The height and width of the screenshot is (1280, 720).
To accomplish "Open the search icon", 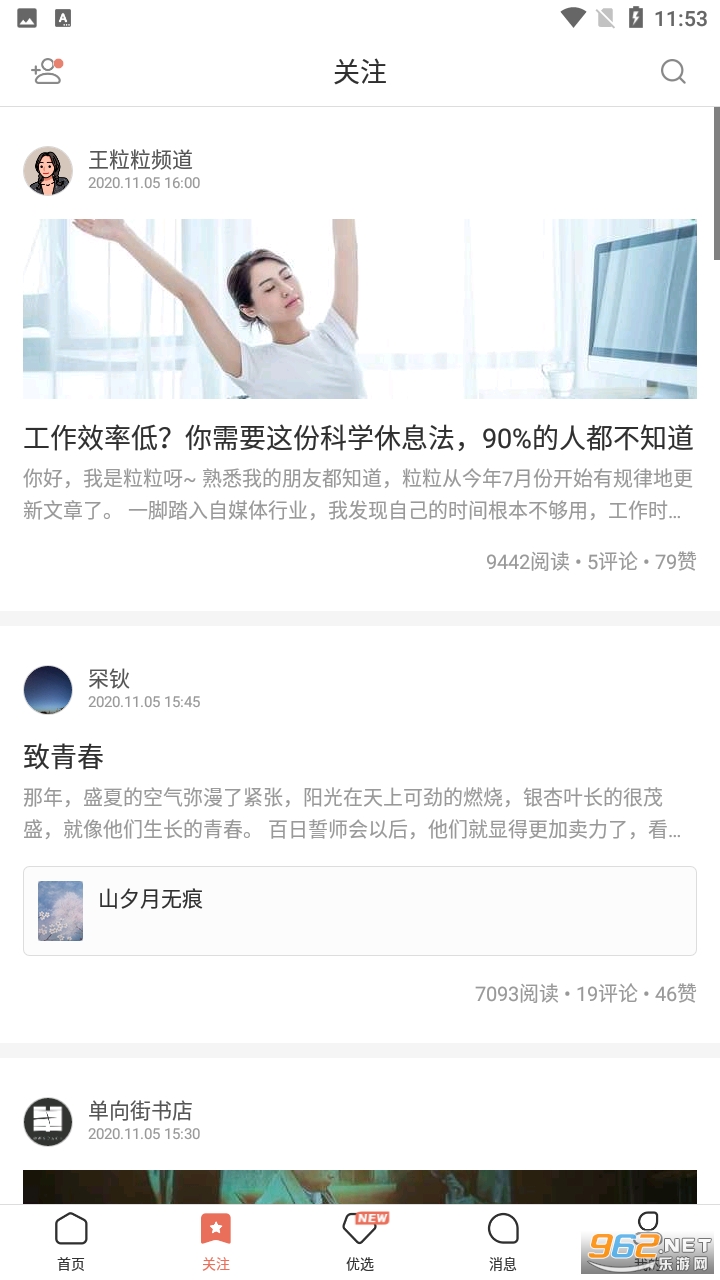I will 673,72.
